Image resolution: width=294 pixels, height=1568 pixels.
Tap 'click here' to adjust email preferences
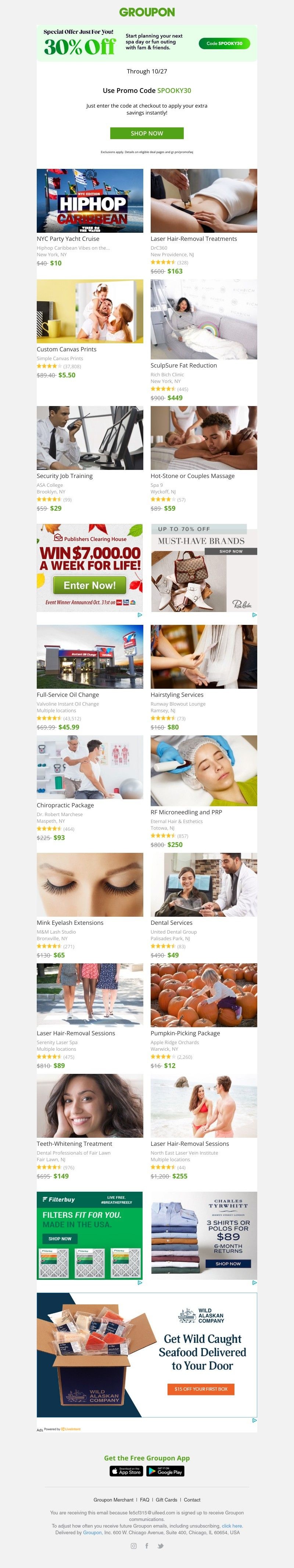click(x=232, y=1526)
